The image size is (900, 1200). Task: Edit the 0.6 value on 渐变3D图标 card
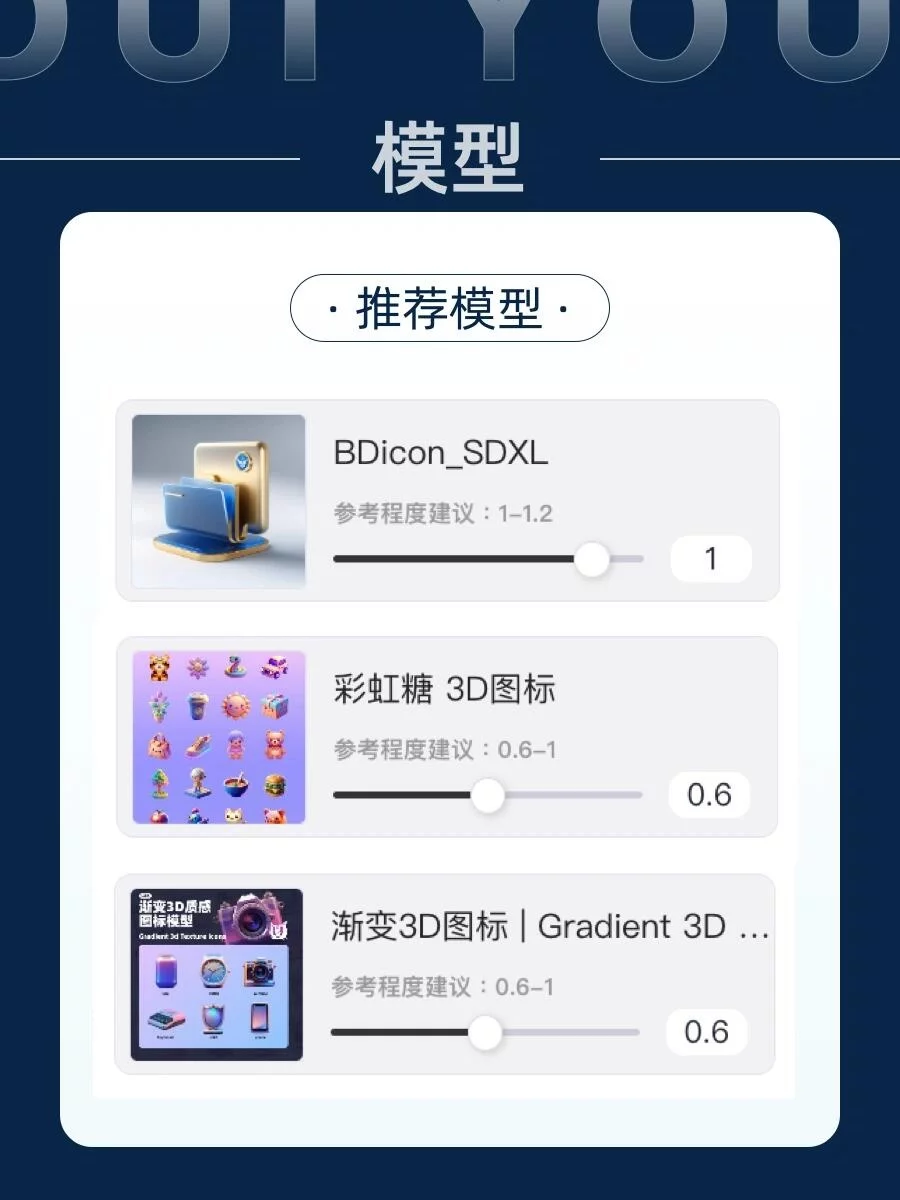pyautogui.click(x=707, y=1031)
